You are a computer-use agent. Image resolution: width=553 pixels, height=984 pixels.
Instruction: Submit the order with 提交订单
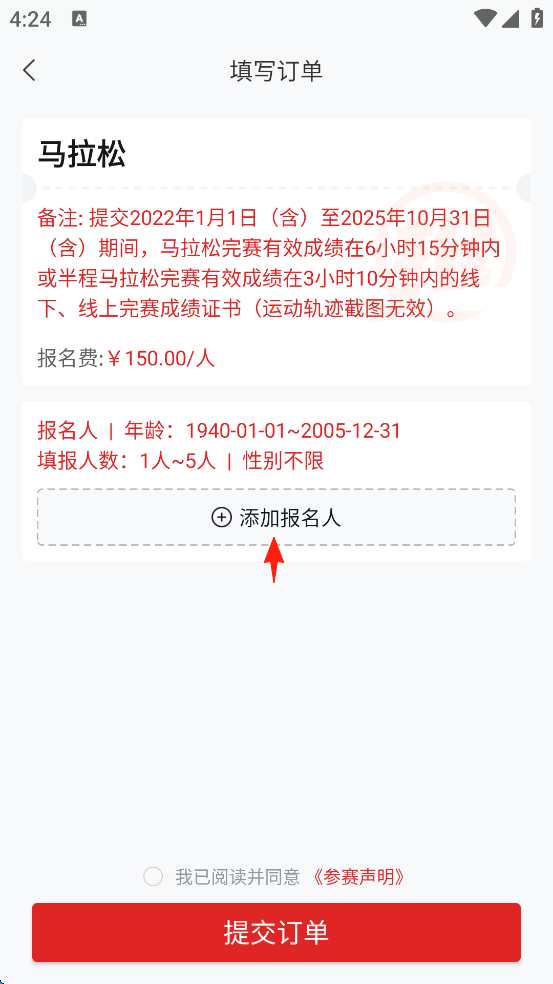coord(276,933)
